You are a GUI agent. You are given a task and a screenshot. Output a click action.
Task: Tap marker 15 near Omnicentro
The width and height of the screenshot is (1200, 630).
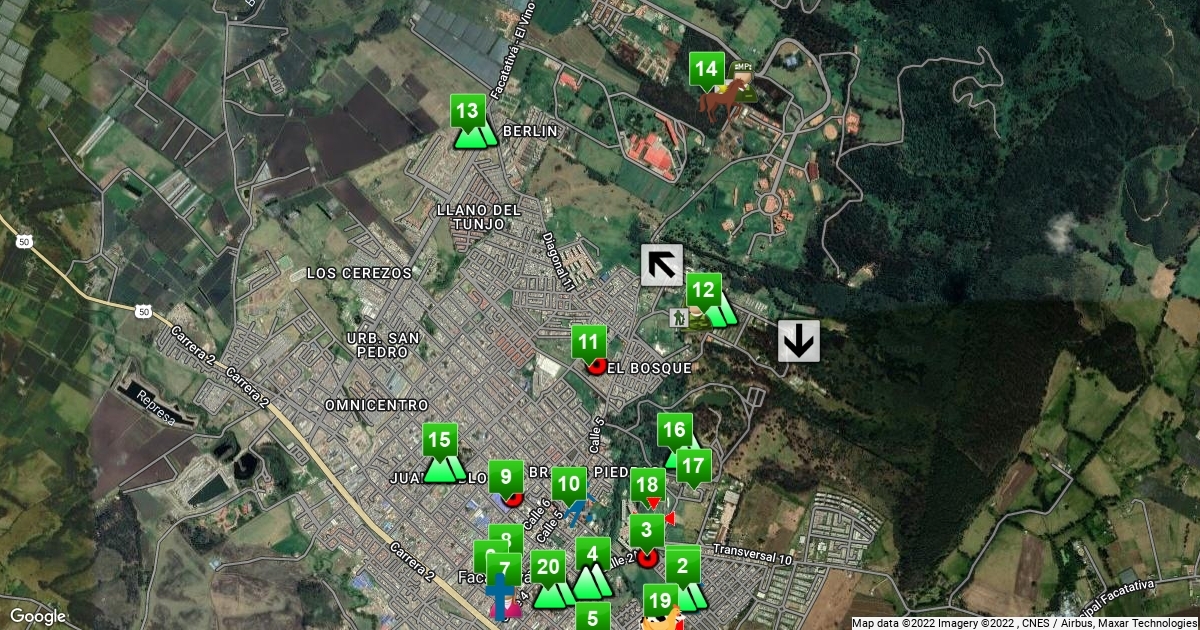click(x=439, y=440)
